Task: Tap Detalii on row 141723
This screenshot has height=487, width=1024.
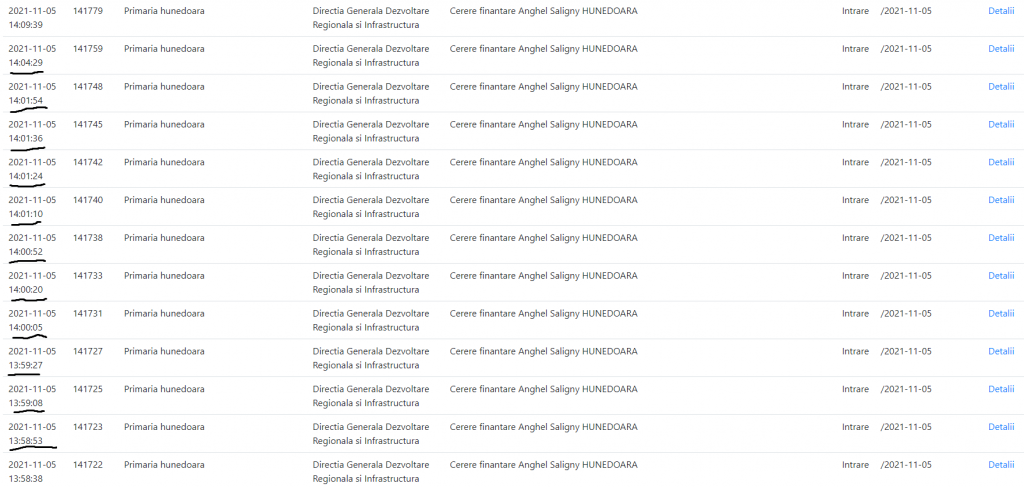Action: click(1000, 427)
